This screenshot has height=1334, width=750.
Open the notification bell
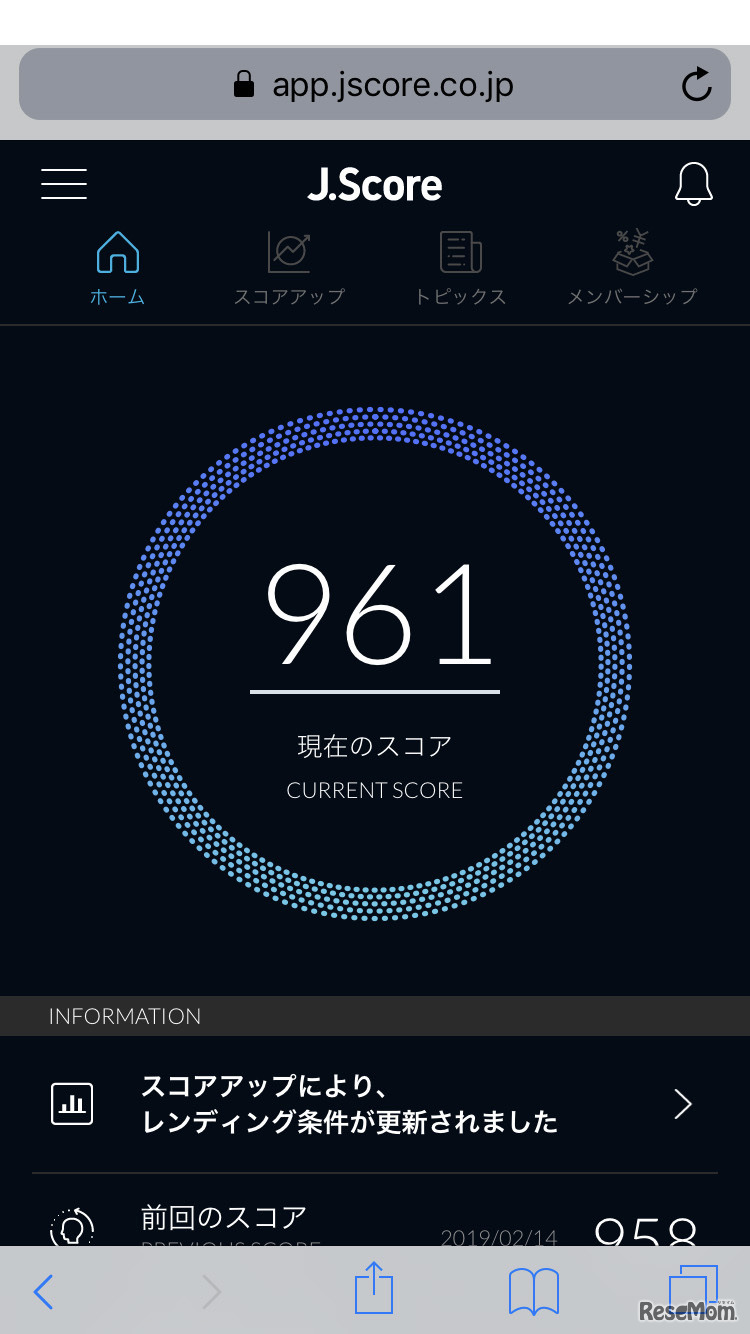(692, 183)
